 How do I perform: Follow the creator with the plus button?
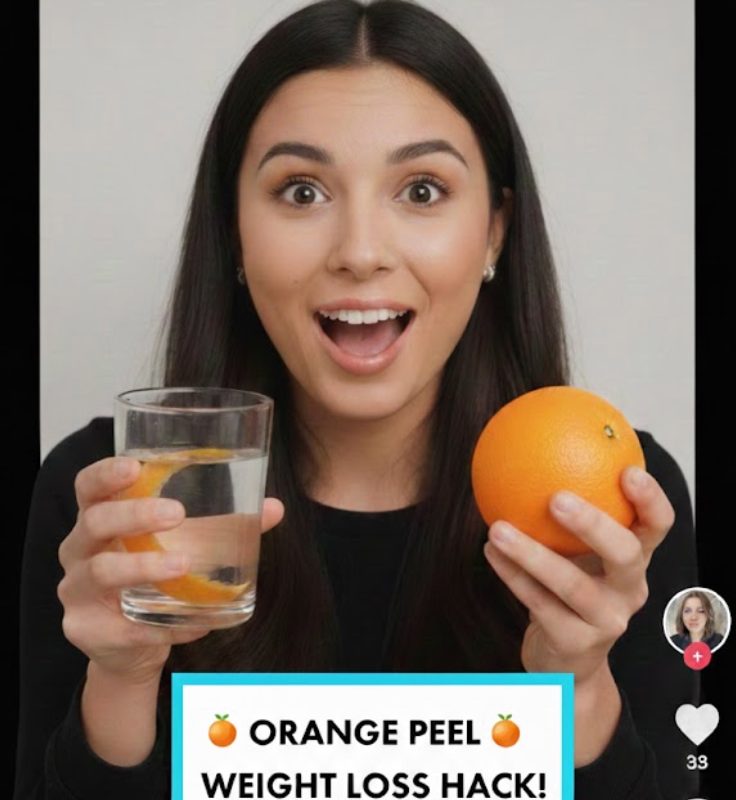[x=697, y=656]
